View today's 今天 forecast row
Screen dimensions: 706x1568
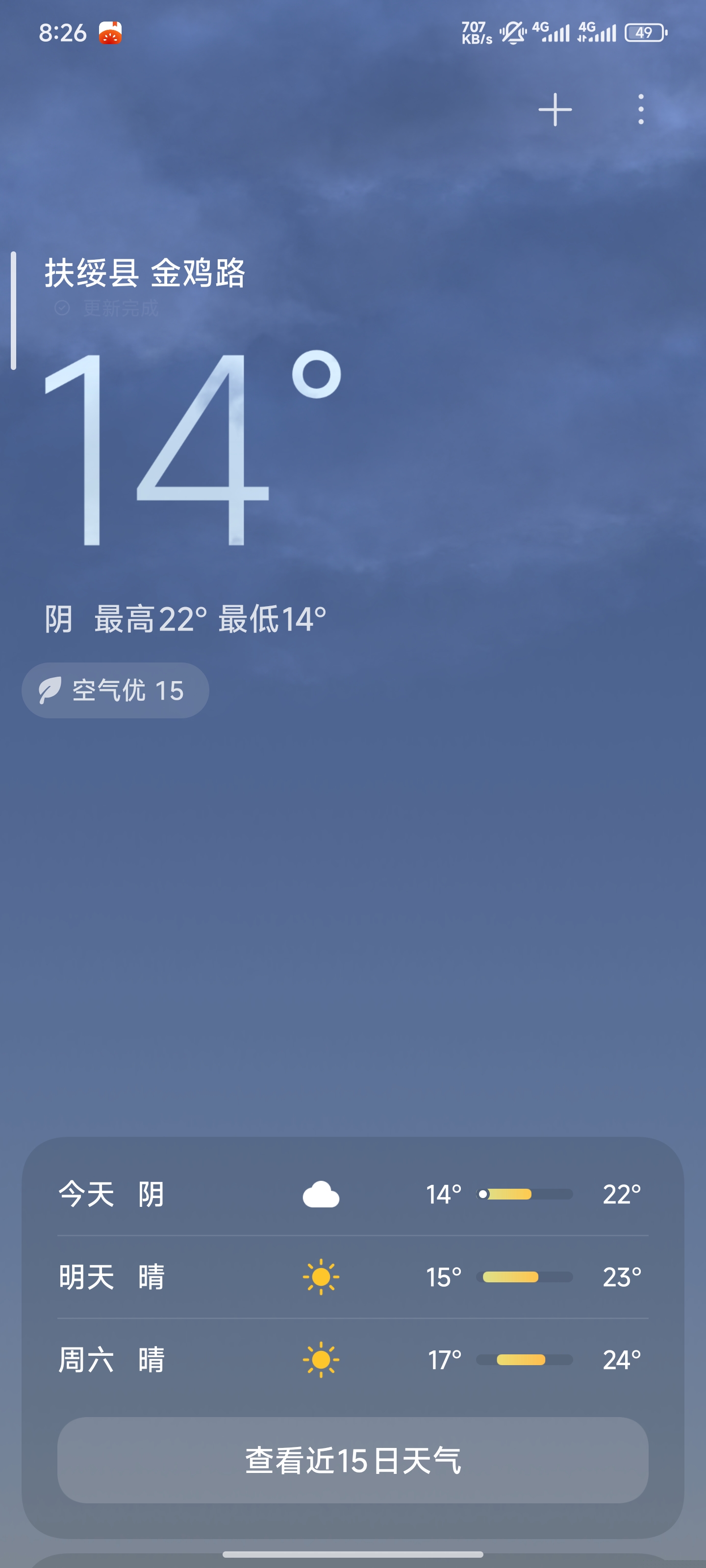352,1194
